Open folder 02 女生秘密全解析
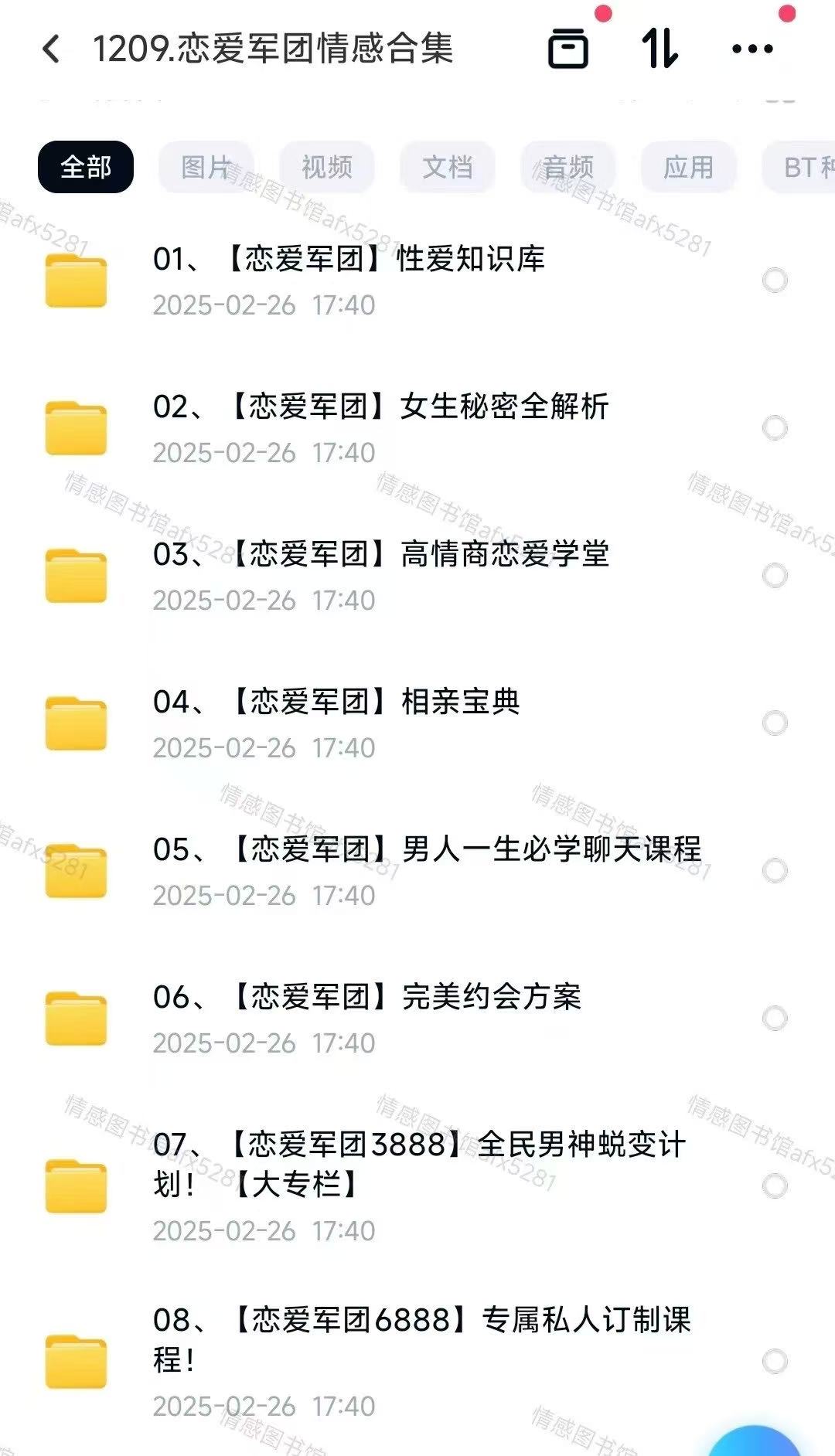Screen dimensions: 835x1456 [379, 427]
